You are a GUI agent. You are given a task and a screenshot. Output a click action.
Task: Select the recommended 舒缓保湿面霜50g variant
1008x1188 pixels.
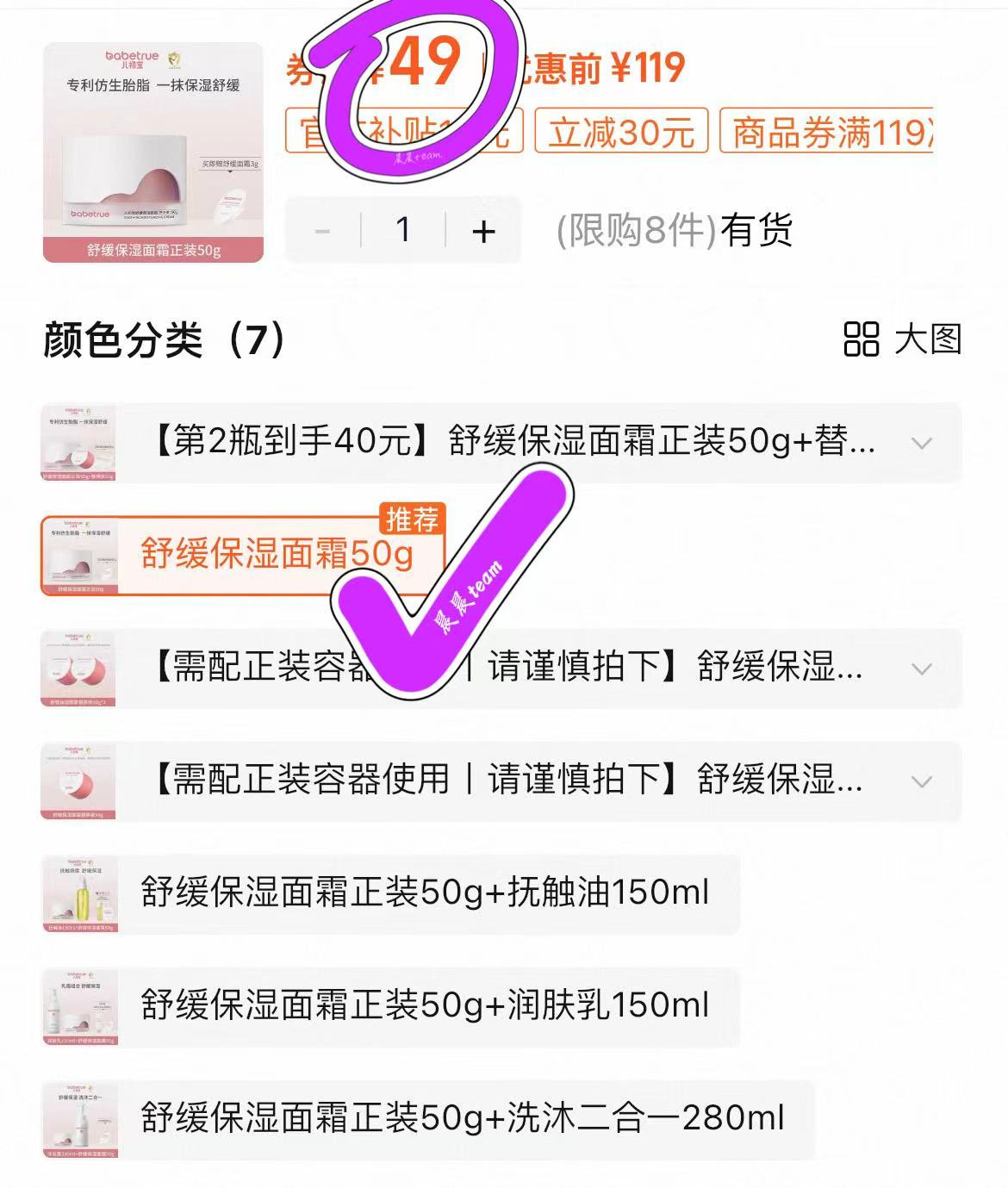pos(277,557)
